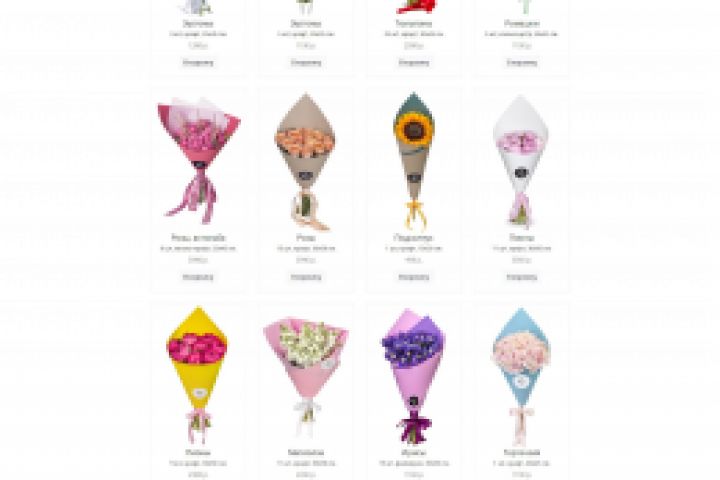720x480 pixels.
Task: Open the sunflower bouquet product card
Action: coord(413,160)
